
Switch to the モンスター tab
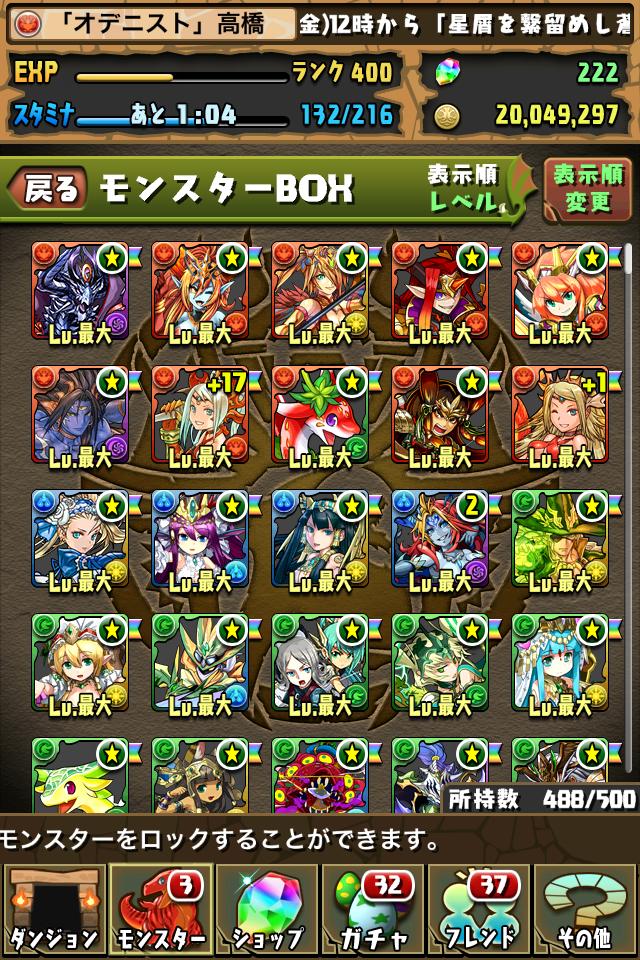160,908
